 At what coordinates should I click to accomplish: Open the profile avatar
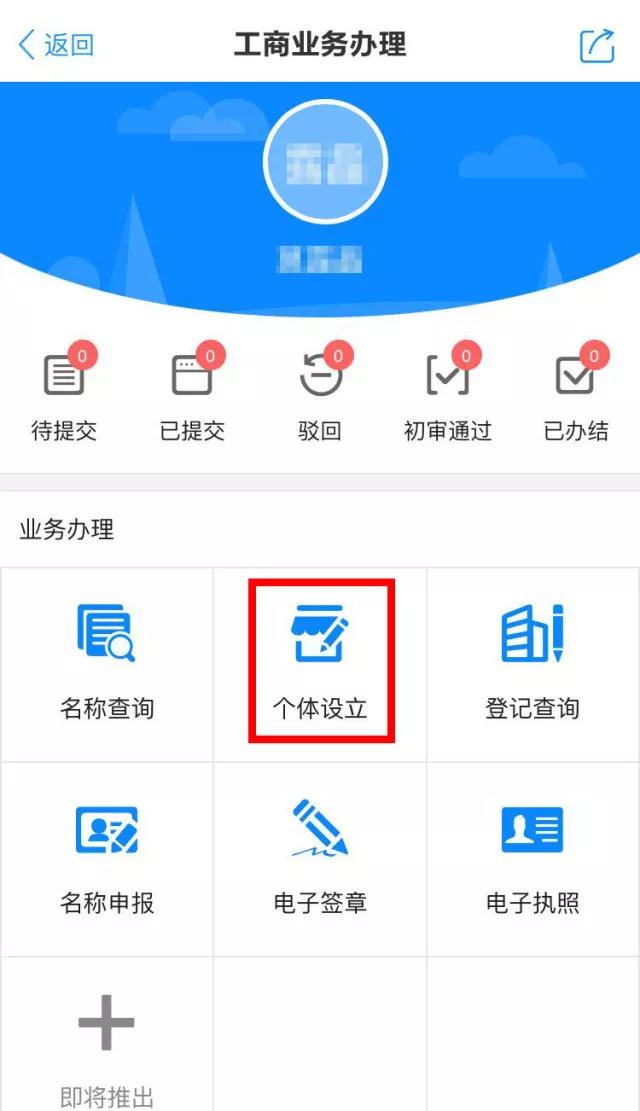pos(324,162)
